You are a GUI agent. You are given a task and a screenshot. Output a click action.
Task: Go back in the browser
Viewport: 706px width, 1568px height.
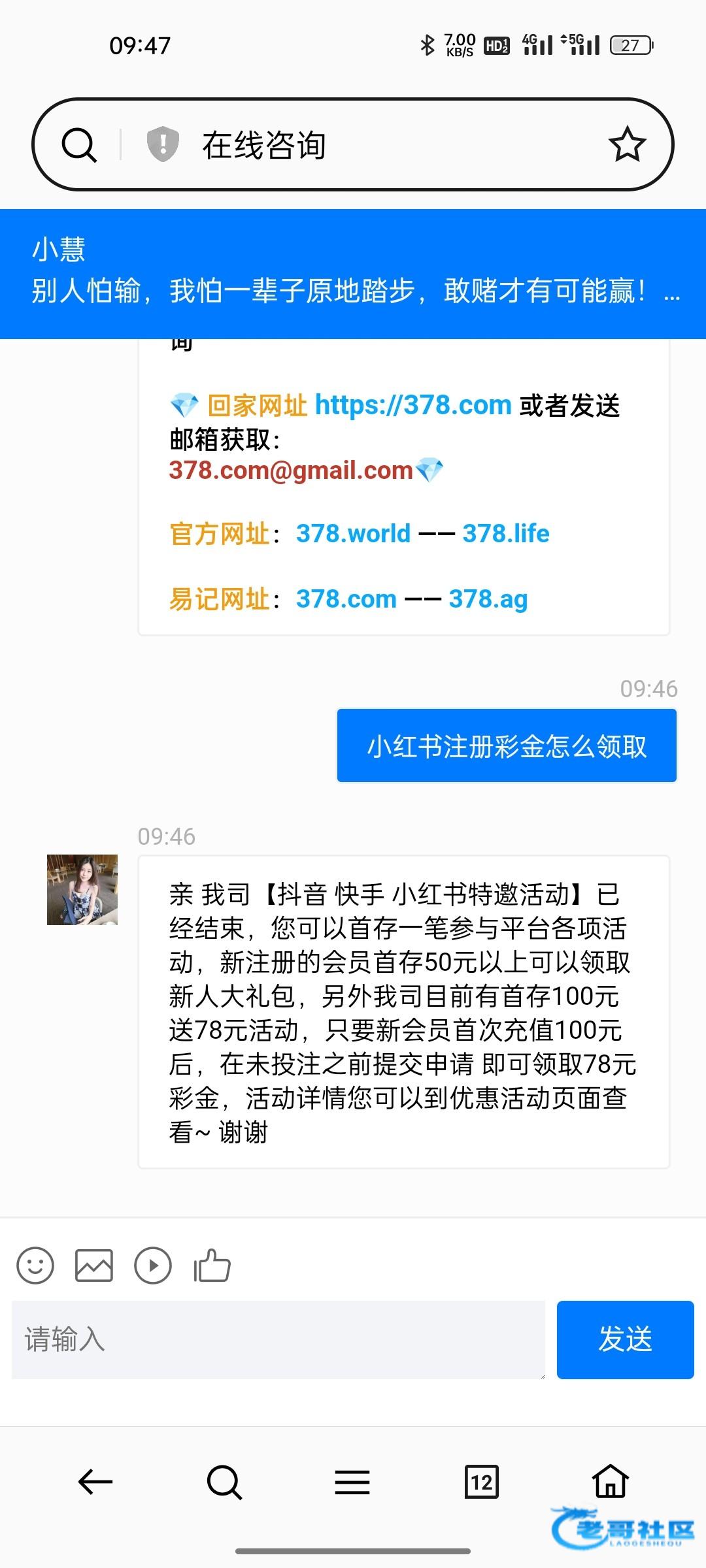95,1482
